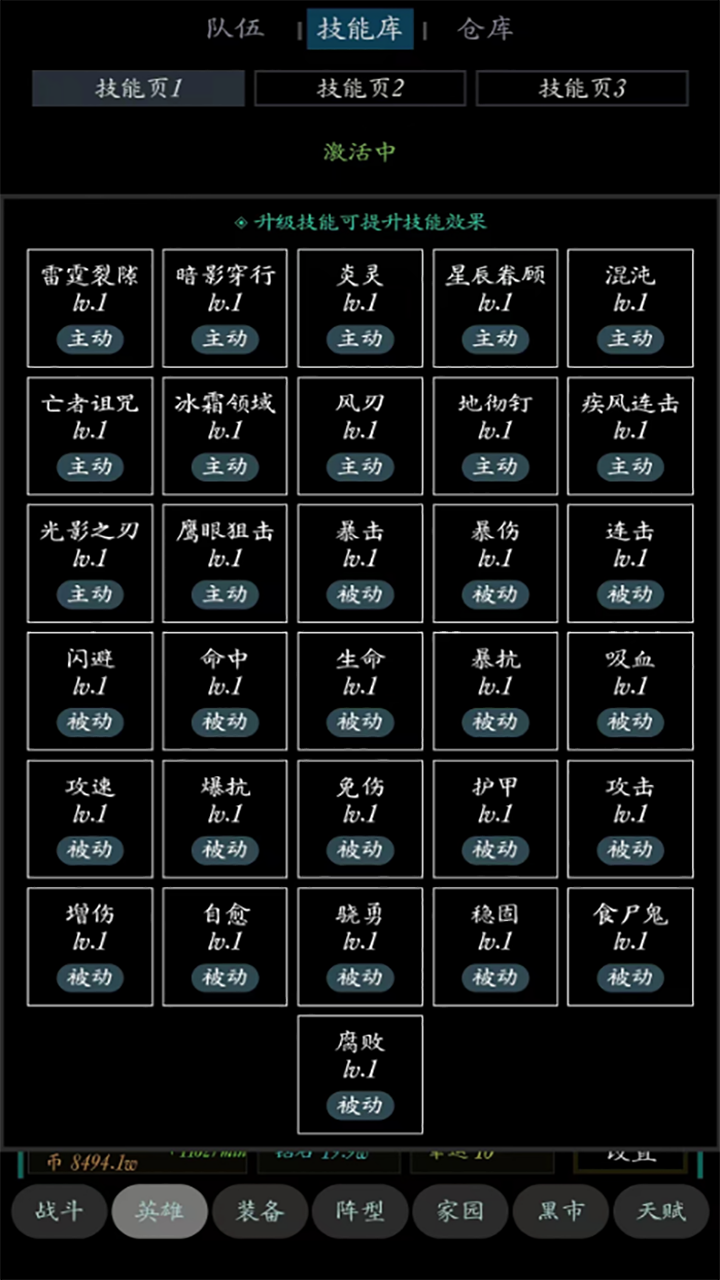This screenshot has width=720, height=1280.
Task: Go to the 天赋 section
Action: click(661, 1211)
